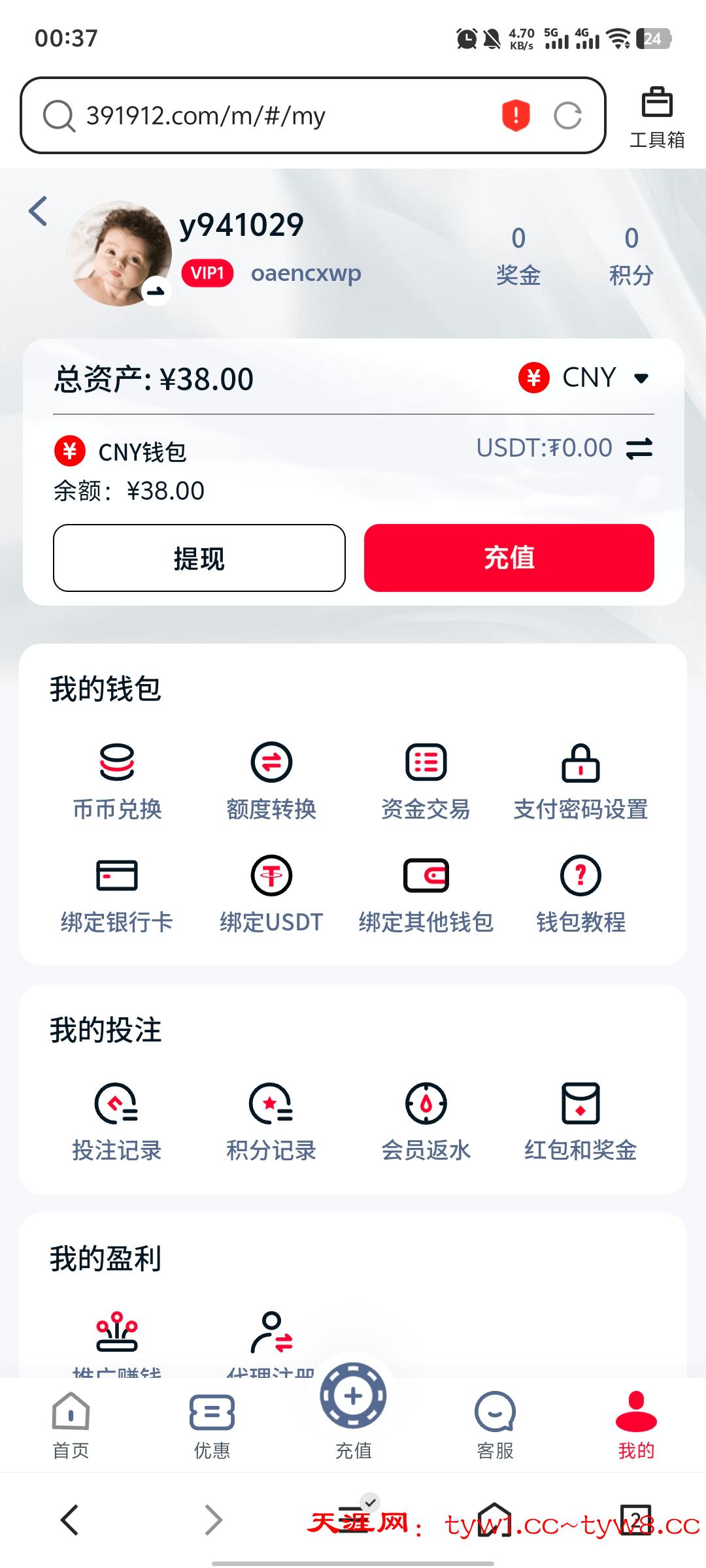Go back using the blue arrow
Viewport: 706px width, 1568px height.
pos(39,211)
